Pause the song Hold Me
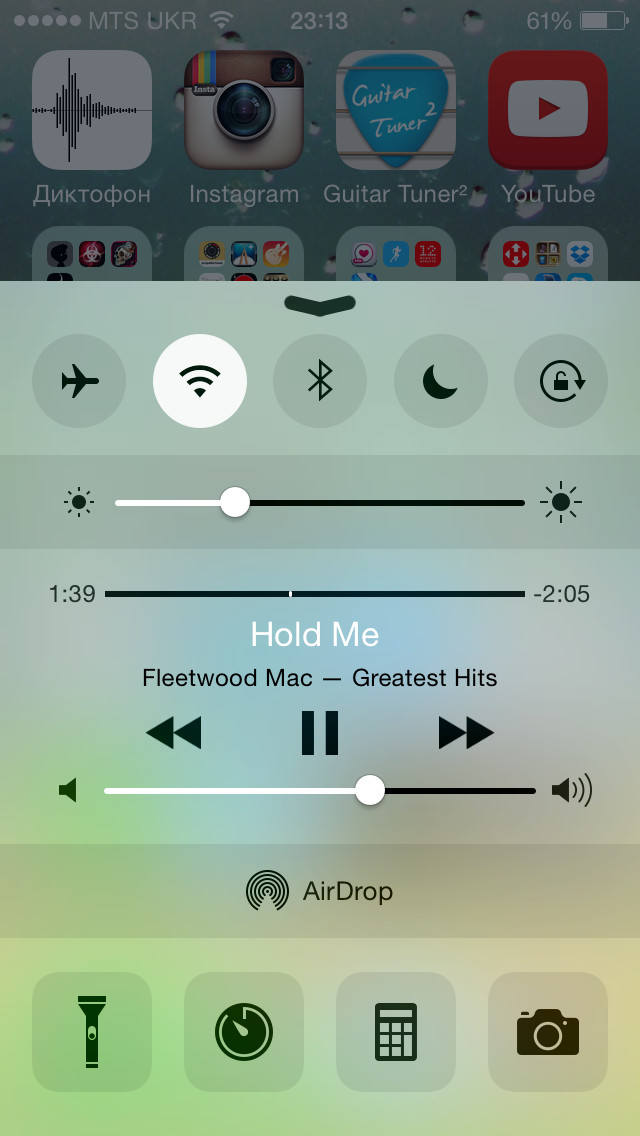640x1136 pixels. click(x=320, y=733)
